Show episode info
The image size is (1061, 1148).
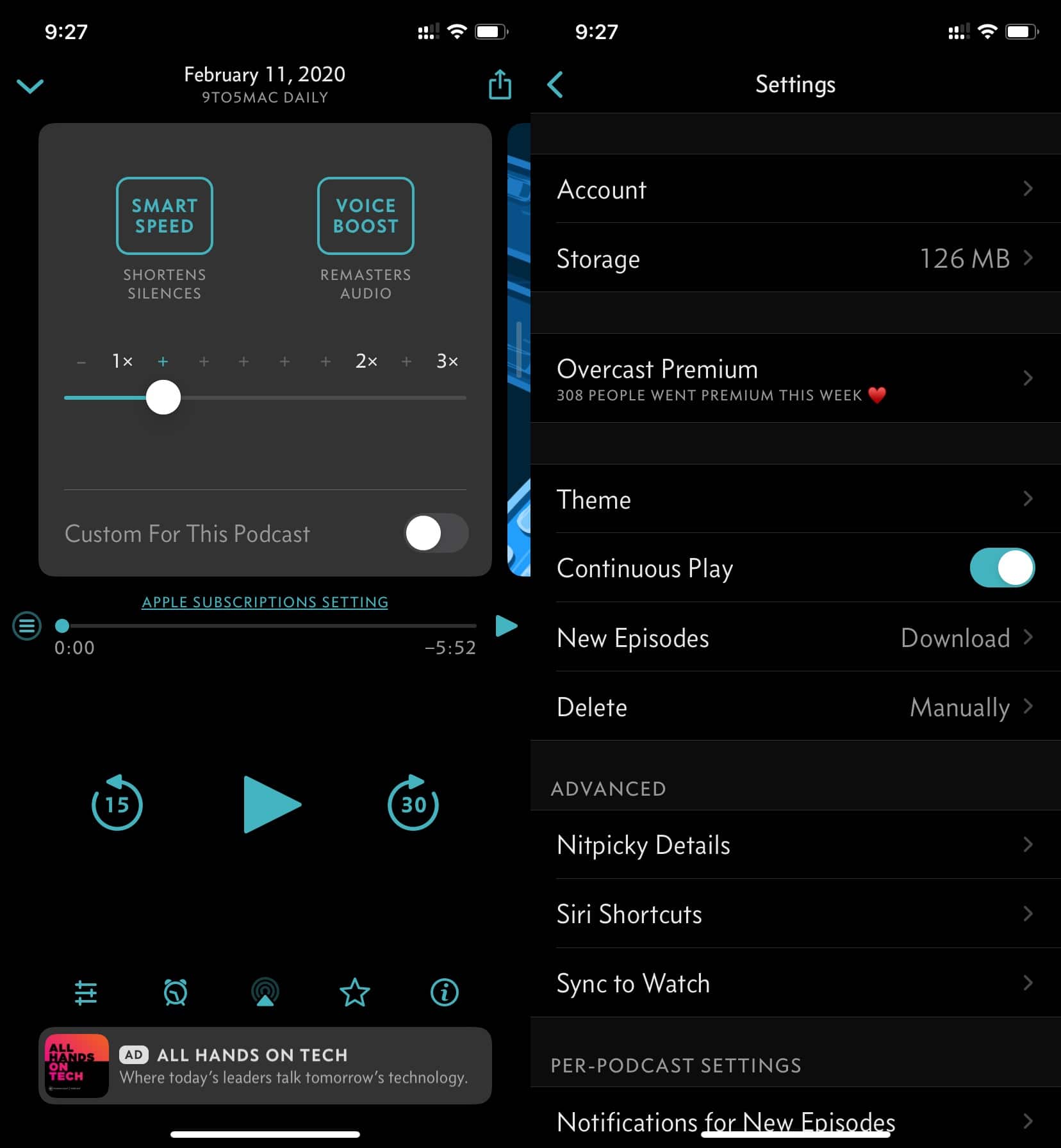click(x=444, y=992)
